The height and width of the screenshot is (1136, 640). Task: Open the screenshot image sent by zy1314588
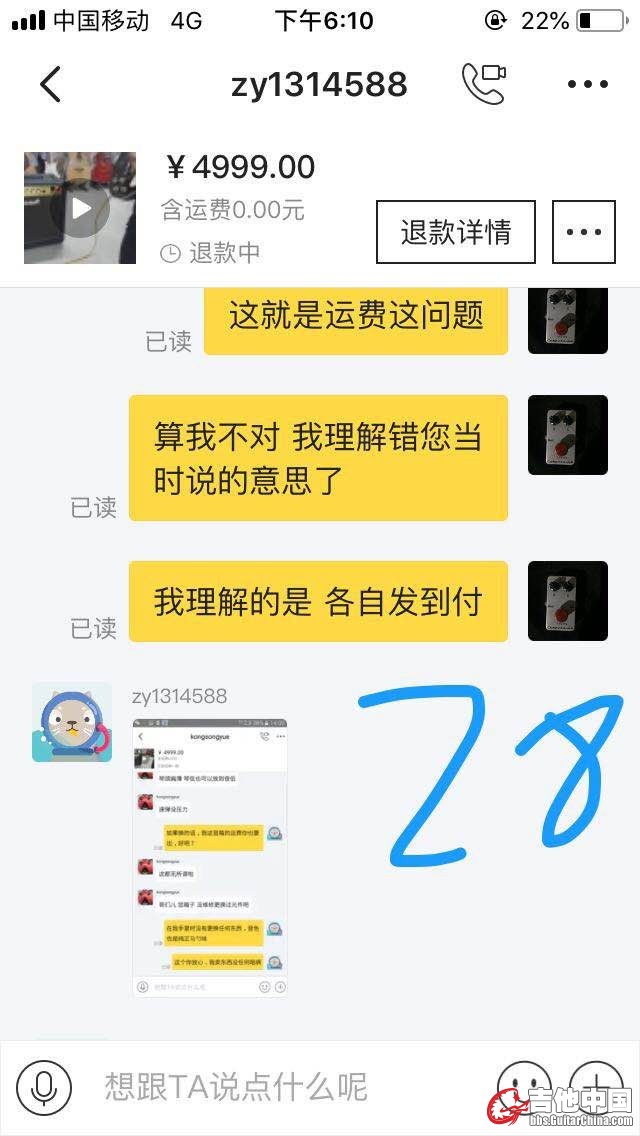tap(210, 857)
